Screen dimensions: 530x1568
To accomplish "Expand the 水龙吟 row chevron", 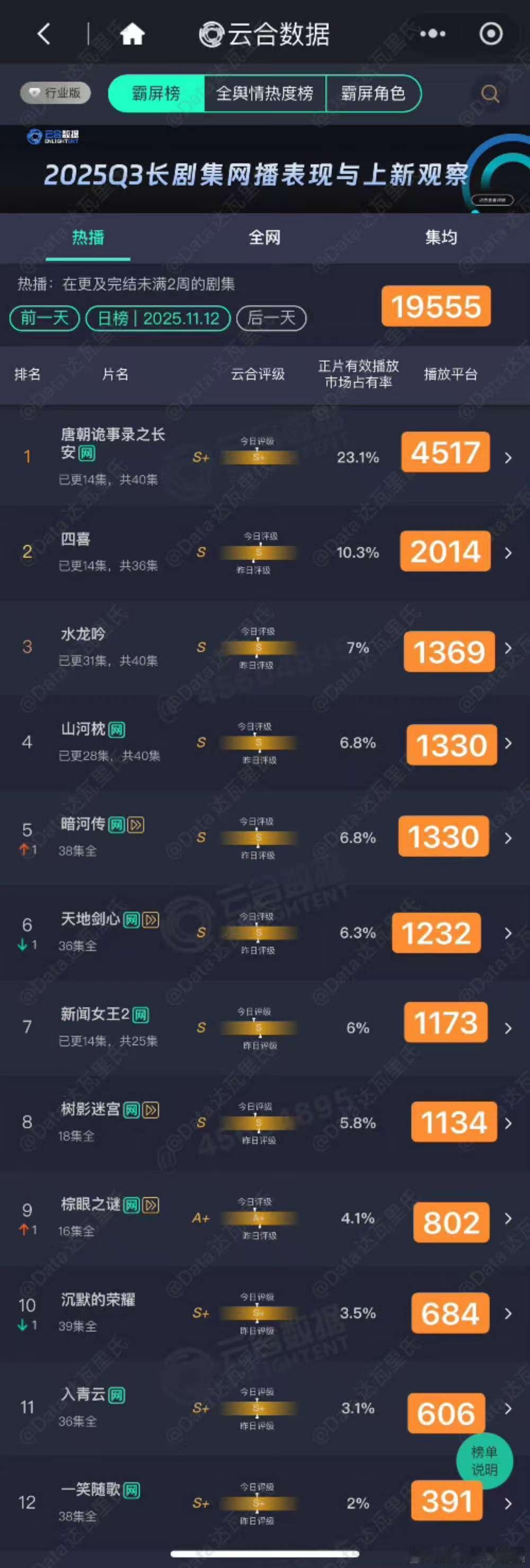I will pyautogui.click(x=509, y=648).
